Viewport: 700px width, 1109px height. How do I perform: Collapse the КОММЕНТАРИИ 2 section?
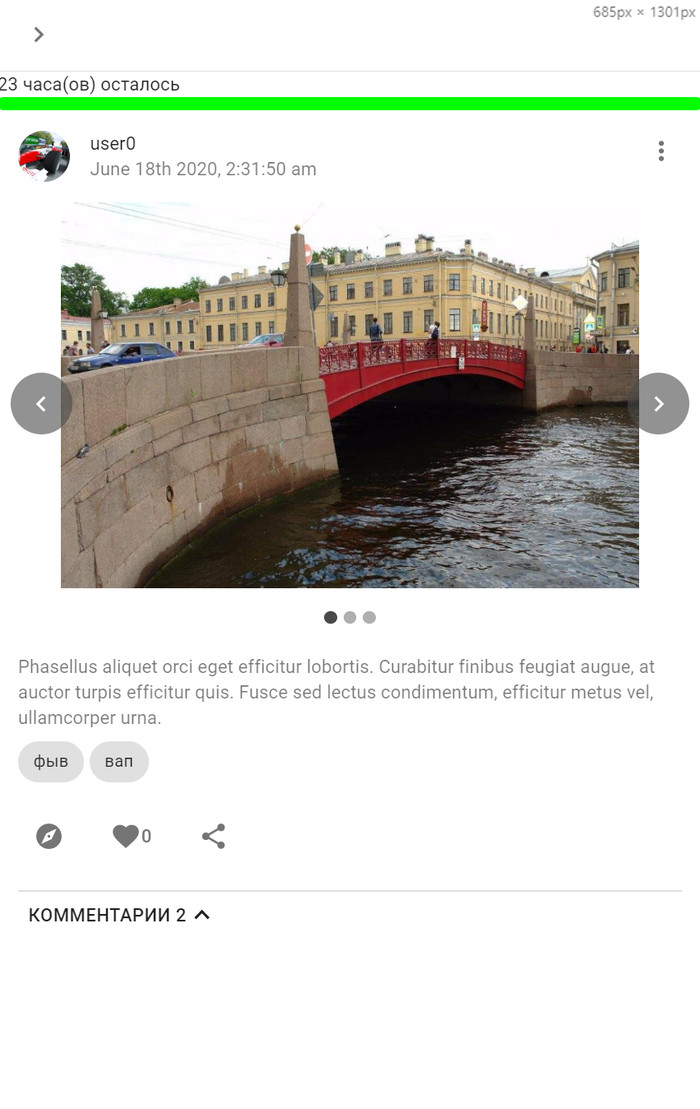[119, 915]
